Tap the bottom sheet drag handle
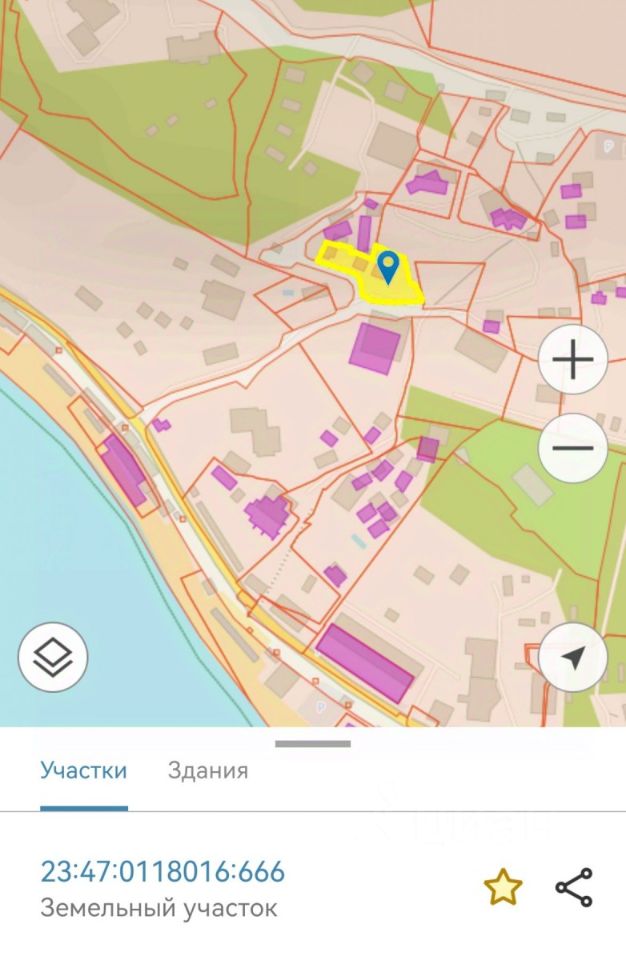This screenshot has height=960, width=626. click(x=313, y=744)
